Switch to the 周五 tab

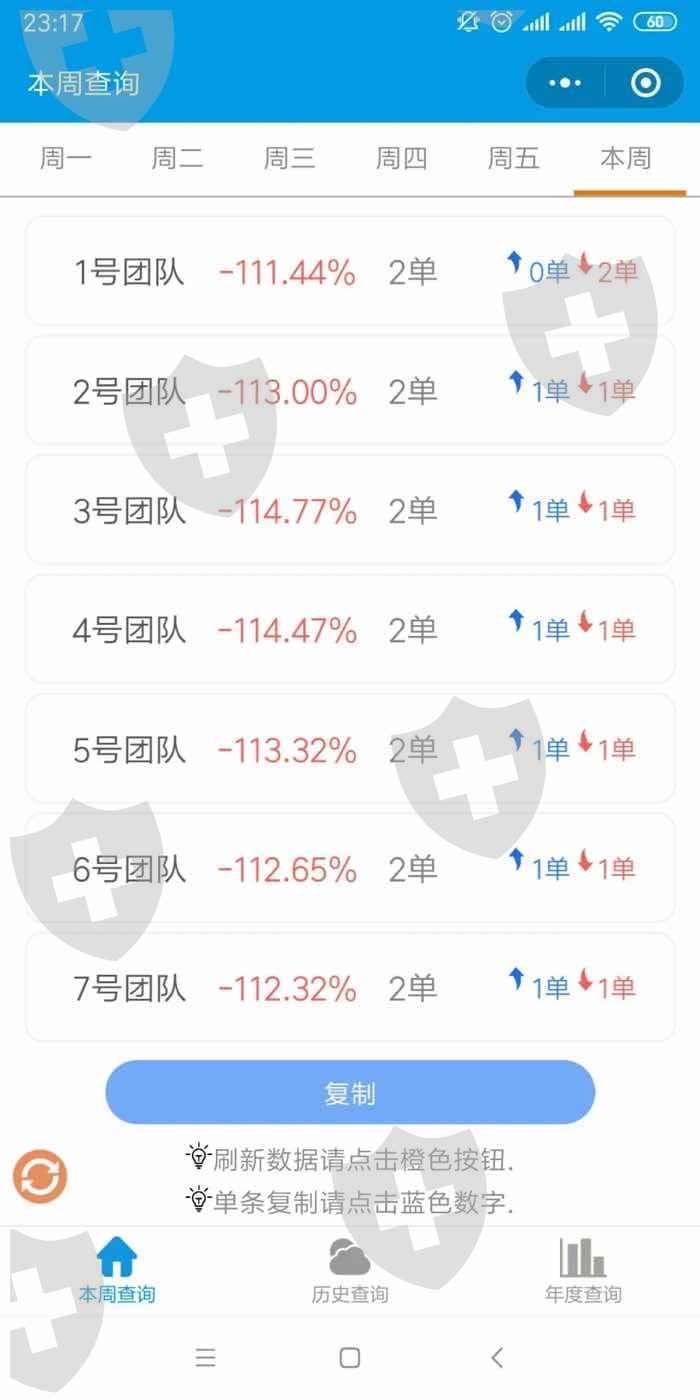[514, 158]
